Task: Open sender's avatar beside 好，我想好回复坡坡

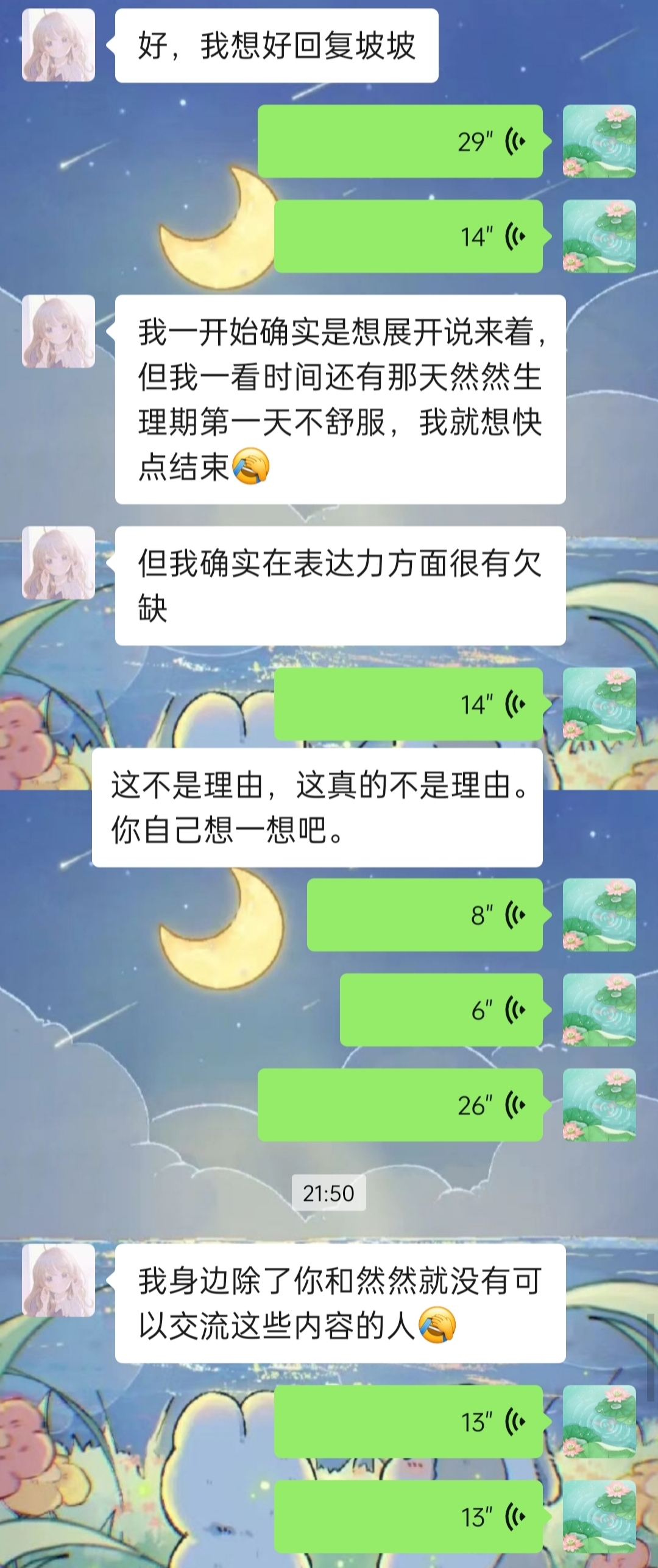Action: 58,45
